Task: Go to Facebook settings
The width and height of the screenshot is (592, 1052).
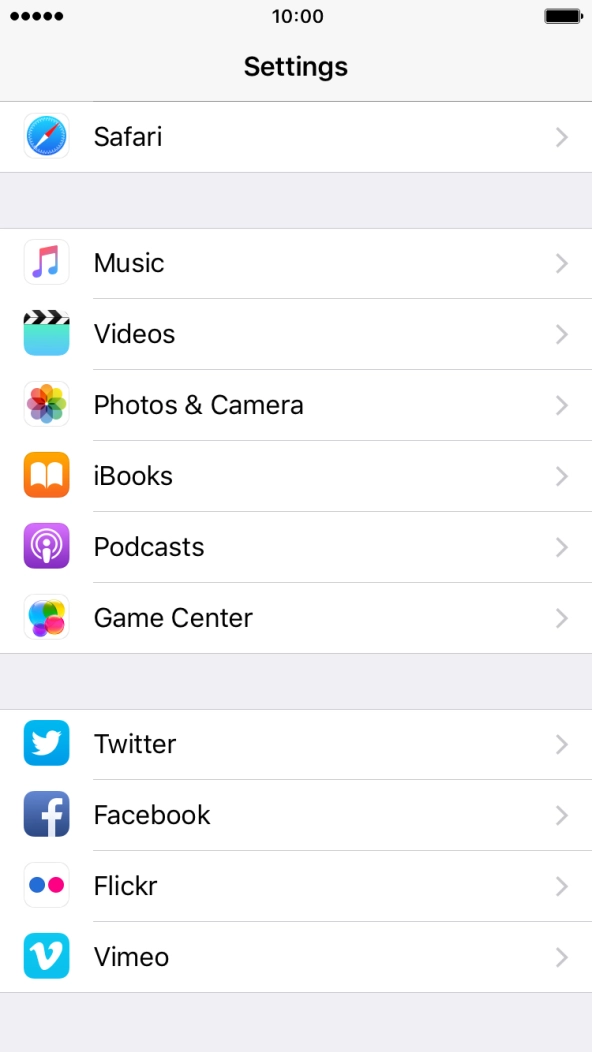Action: (x=296, y=815)
